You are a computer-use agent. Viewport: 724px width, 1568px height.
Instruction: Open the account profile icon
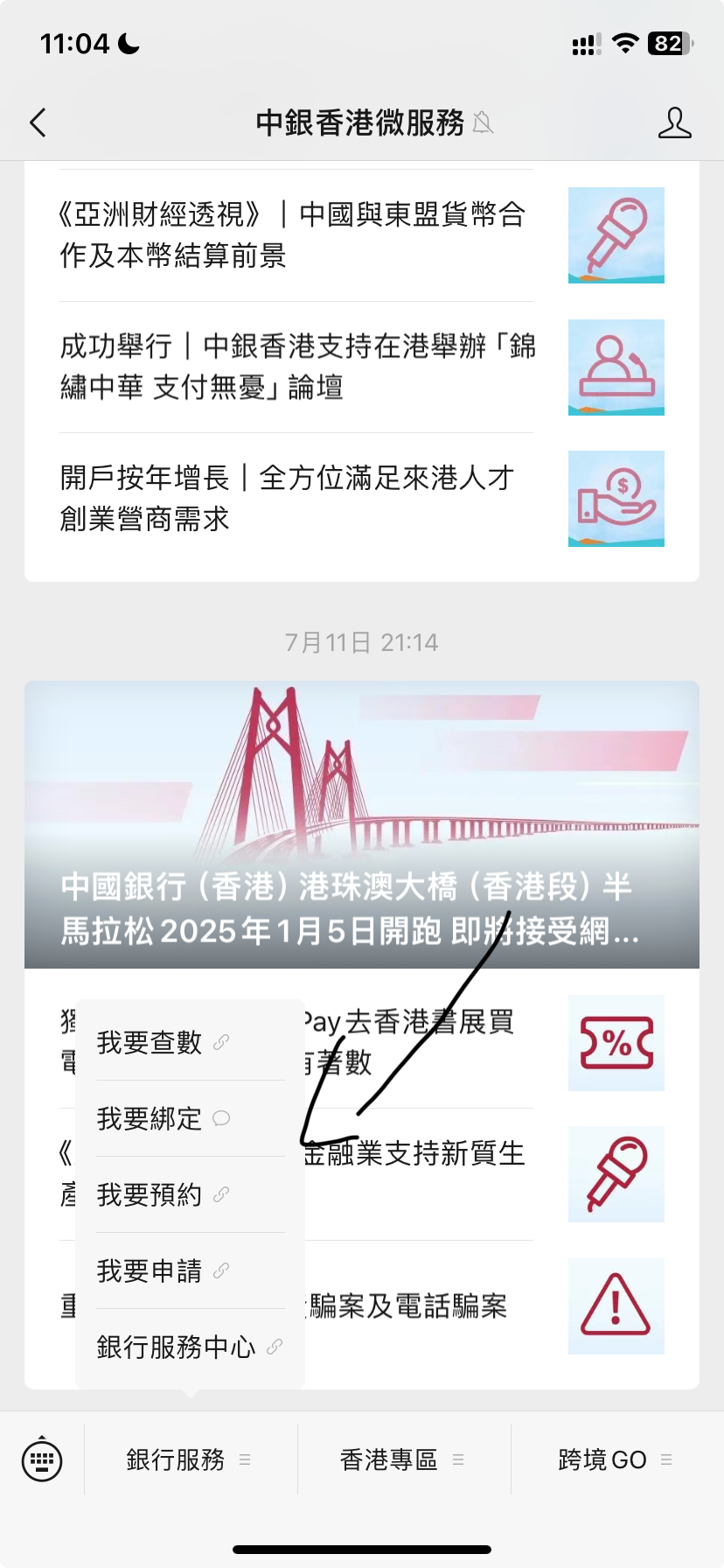pyautogui.click(x=674, y=122)
